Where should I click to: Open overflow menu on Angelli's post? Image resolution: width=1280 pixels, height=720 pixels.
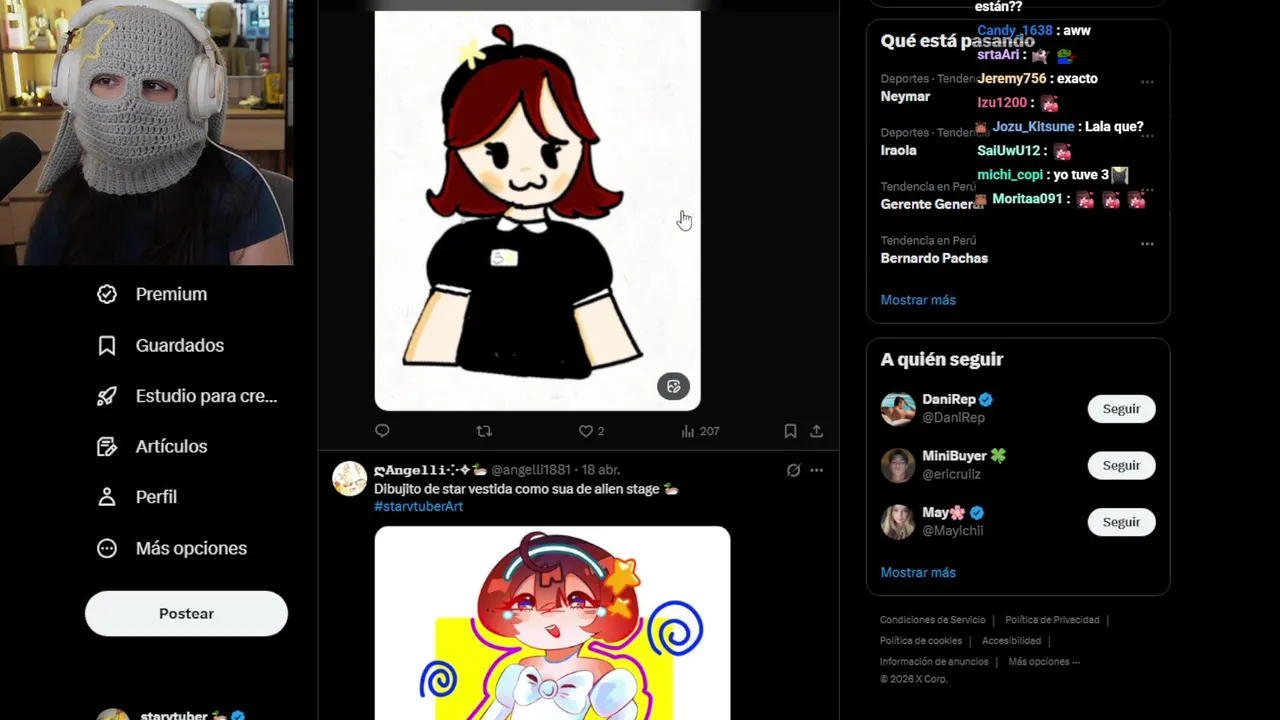click(816, 470)
